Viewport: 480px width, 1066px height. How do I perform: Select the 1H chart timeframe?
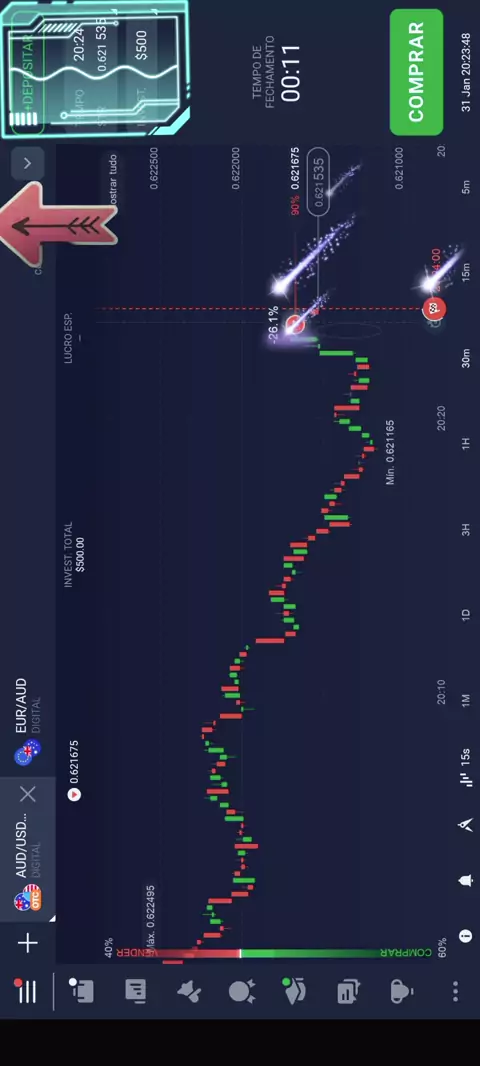click(x=466, y=443)
